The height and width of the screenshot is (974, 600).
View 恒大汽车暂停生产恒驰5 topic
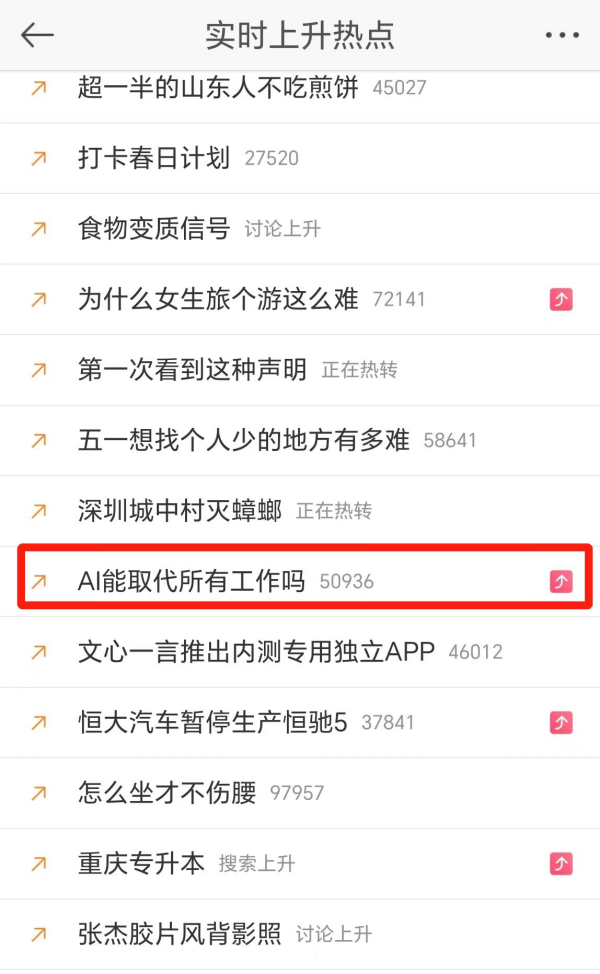pyautogui.click(x=213, y=722)
